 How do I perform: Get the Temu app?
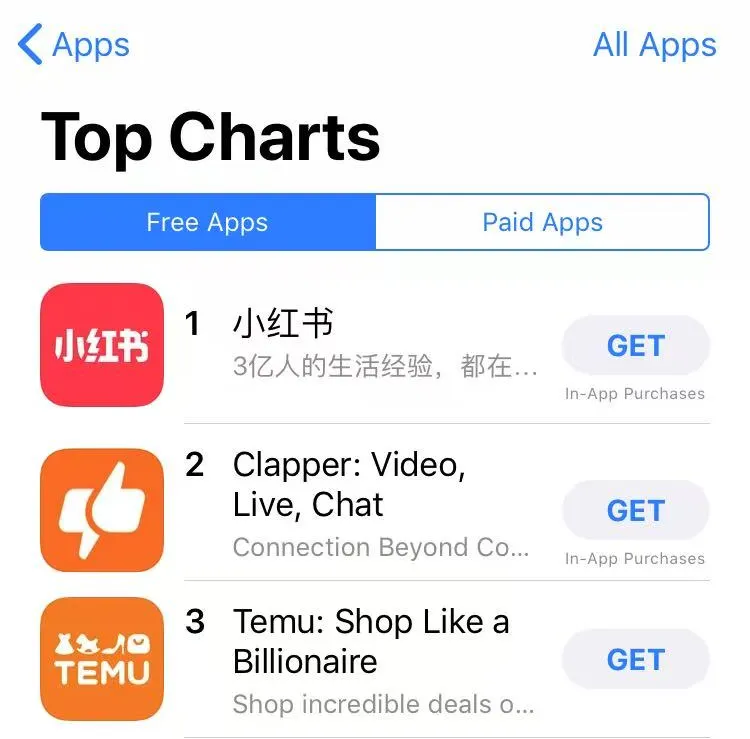tap(635, 660)
